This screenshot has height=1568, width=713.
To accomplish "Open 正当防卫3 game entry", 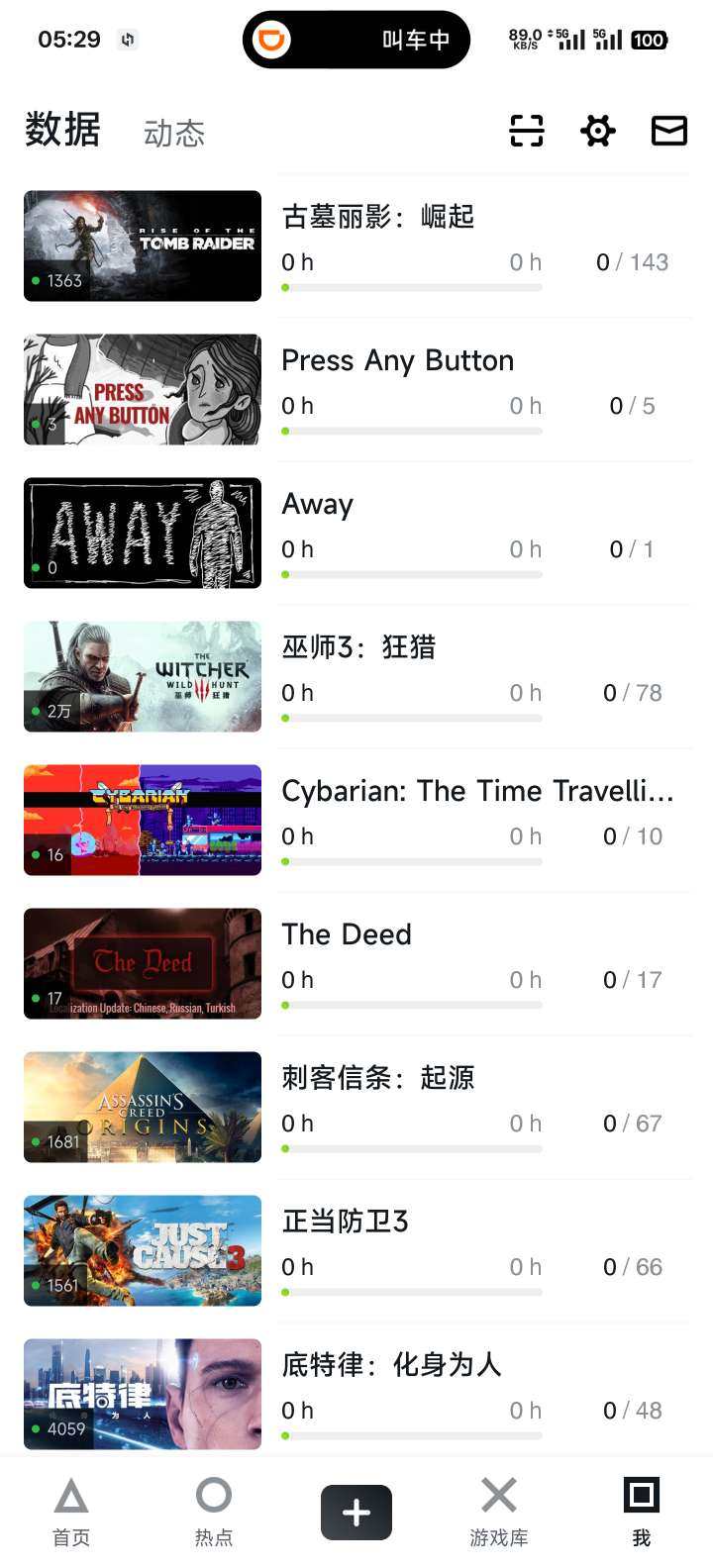I will pos(345,1222).
